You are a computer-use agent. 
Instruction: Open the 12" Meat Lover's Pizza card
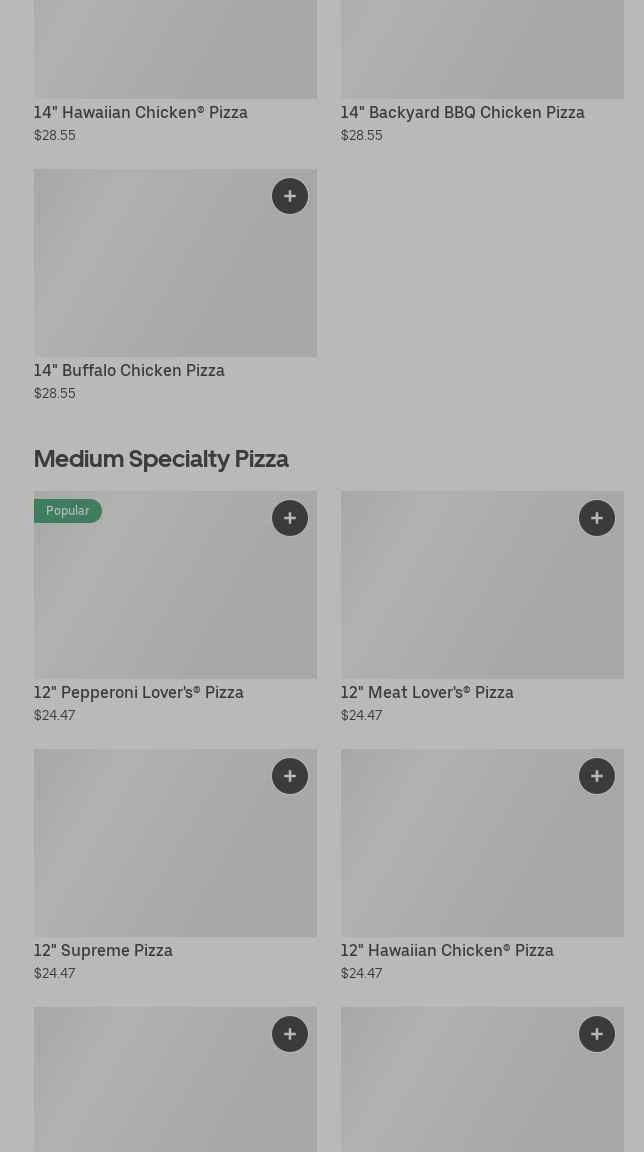point(427,692)
